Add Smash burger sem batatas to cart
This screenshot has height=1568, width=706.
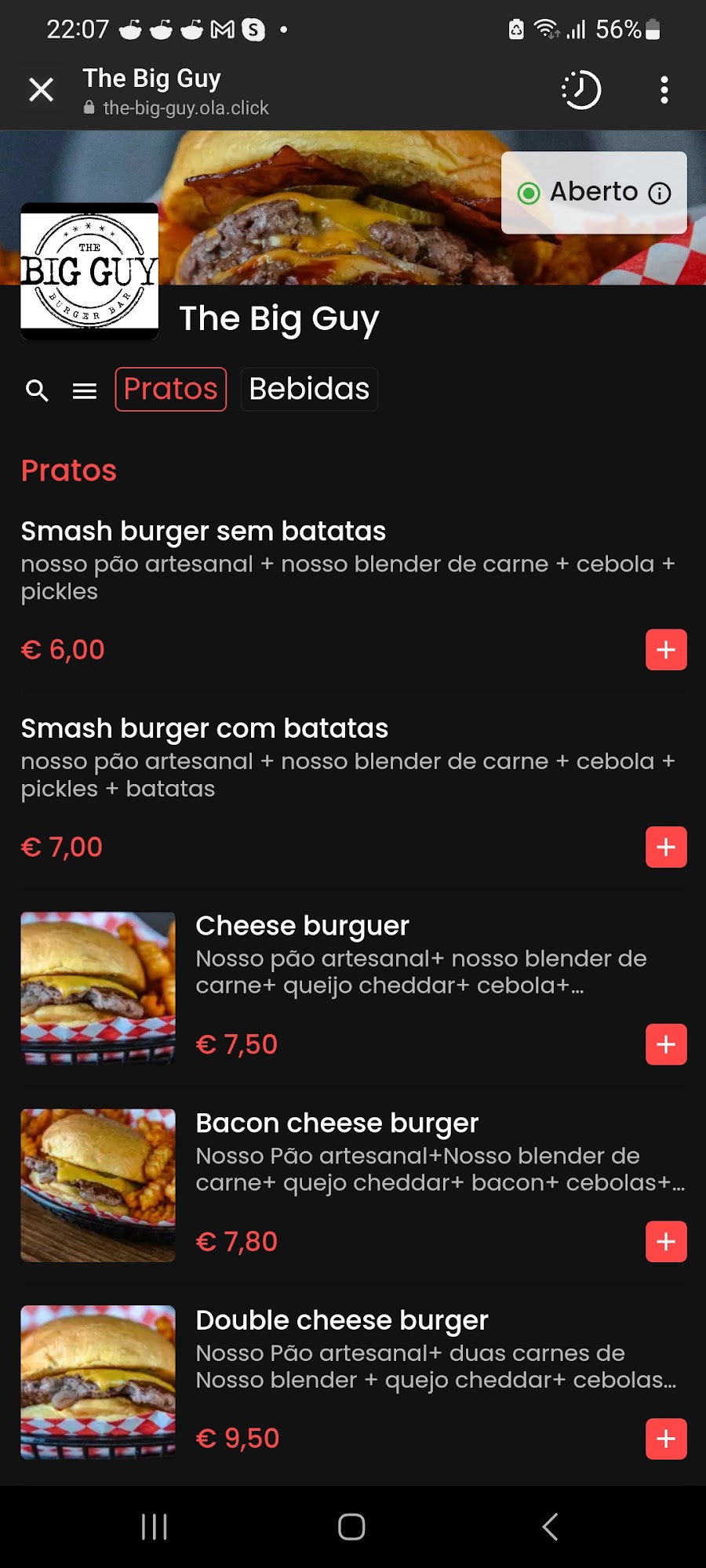(x=666, y=650)
